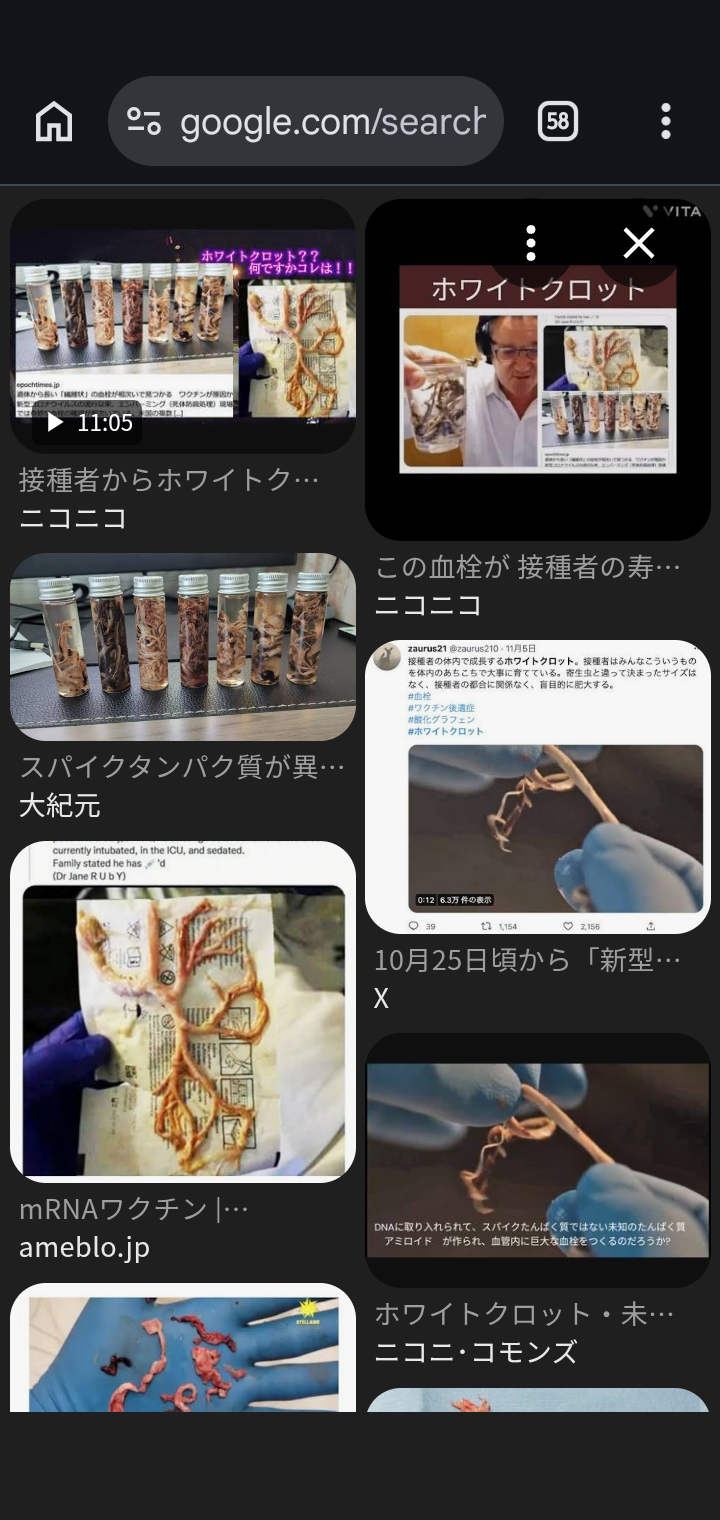Image resolution: width=720 pixels, height=1520 pixels.
Task: Open the blue glove hand image result
Action: pyautogui.click(x=183, y=1348)
